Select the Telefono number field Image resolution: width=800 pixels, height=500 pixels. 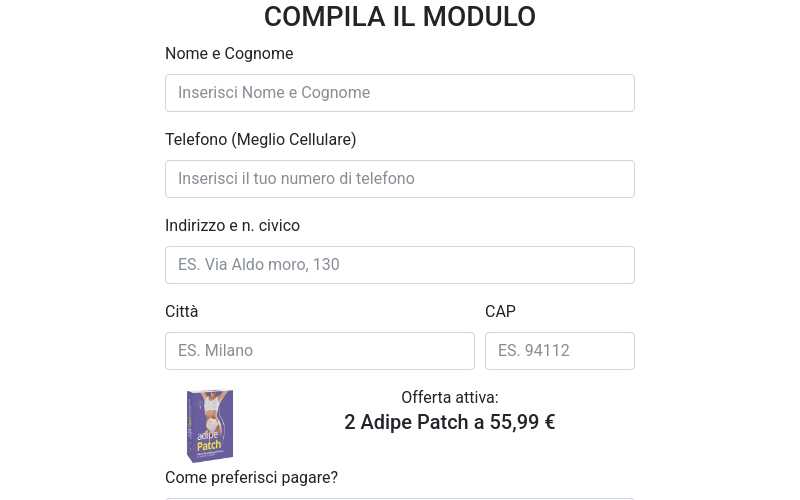tap(399, 179)
